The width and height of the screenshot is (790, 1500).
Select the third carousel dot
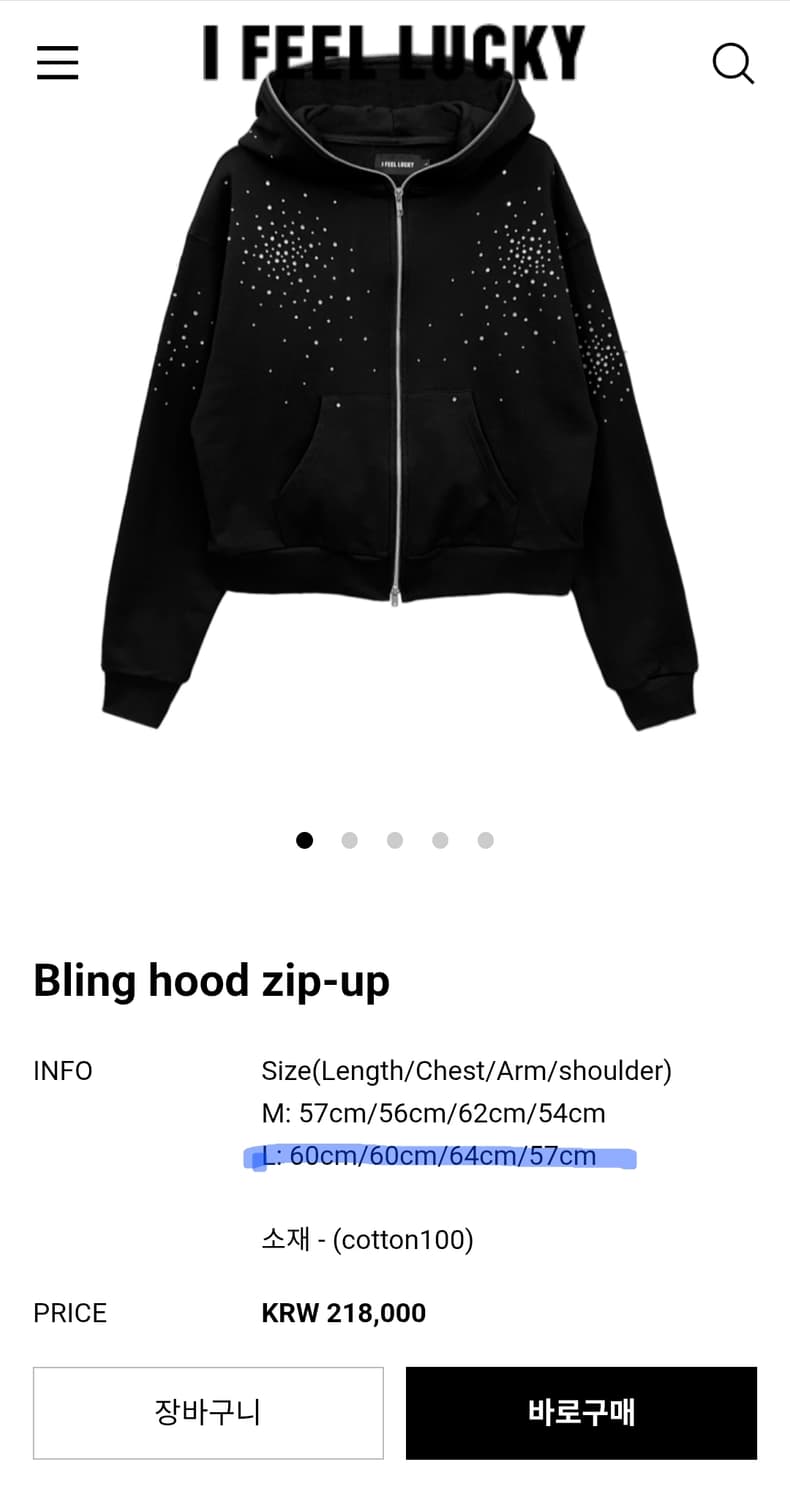tap(394, 840)
